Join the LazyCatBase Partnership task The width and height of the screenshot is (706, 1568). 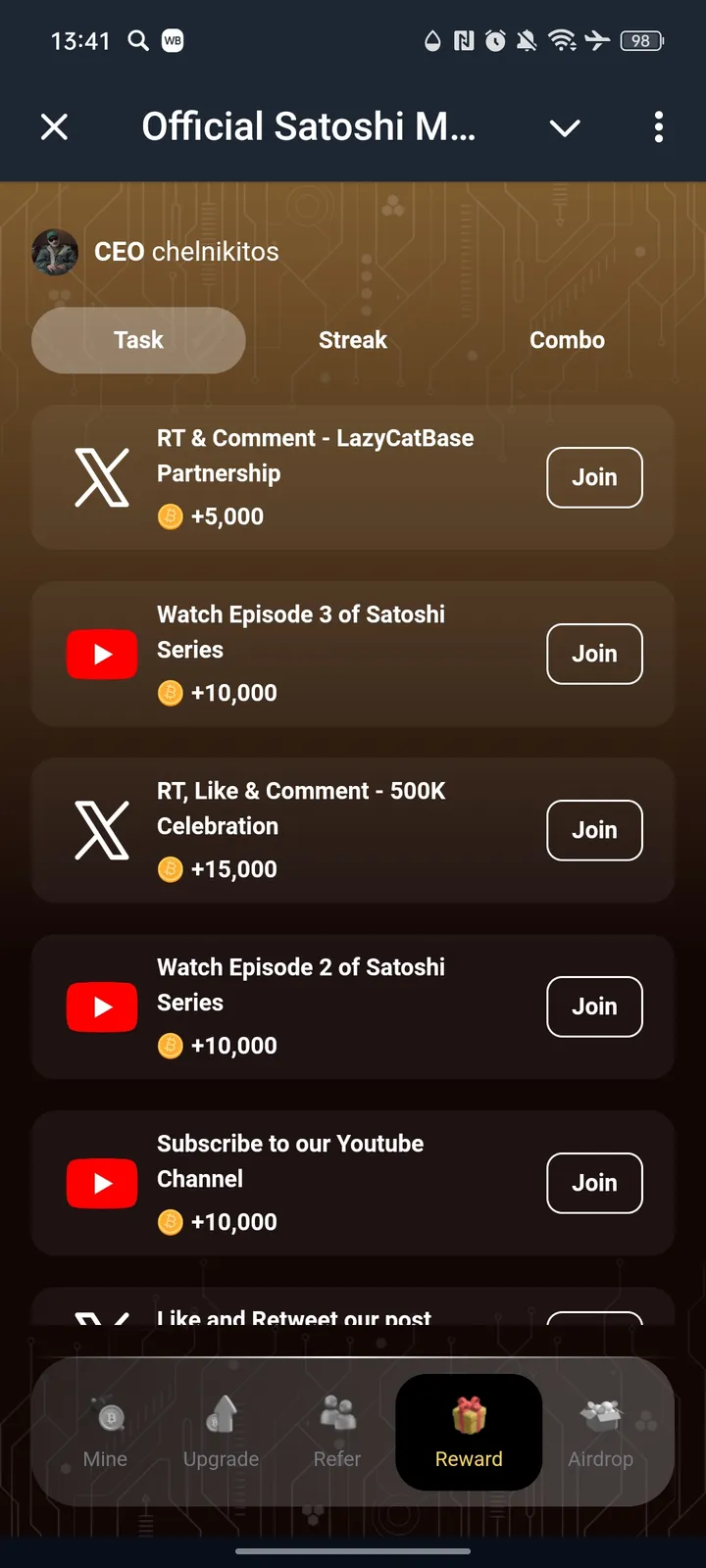pyautogui.click(x=594, y=477)
